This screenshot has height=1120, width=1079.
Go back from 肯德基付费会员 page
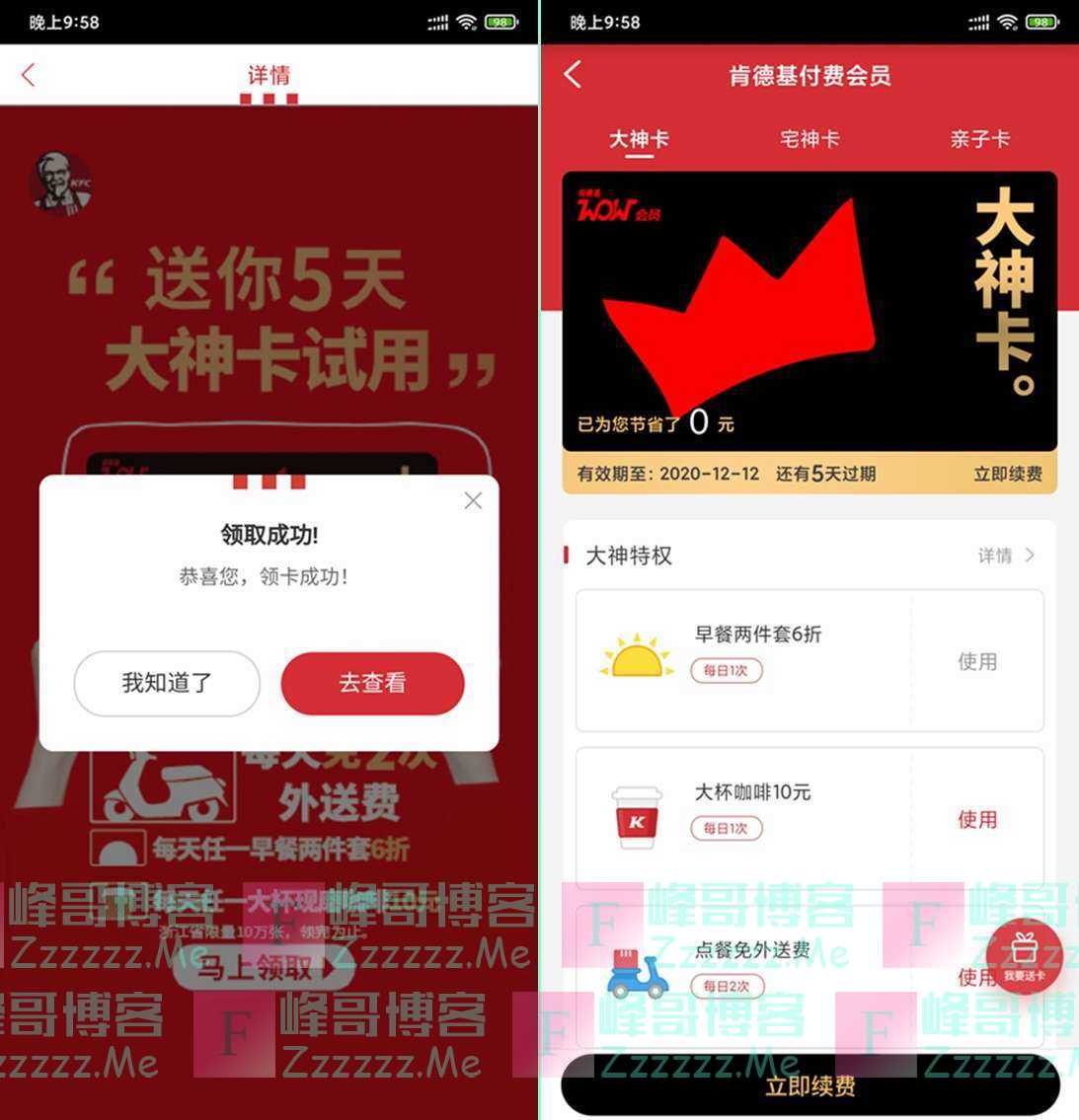coord(573,75)
